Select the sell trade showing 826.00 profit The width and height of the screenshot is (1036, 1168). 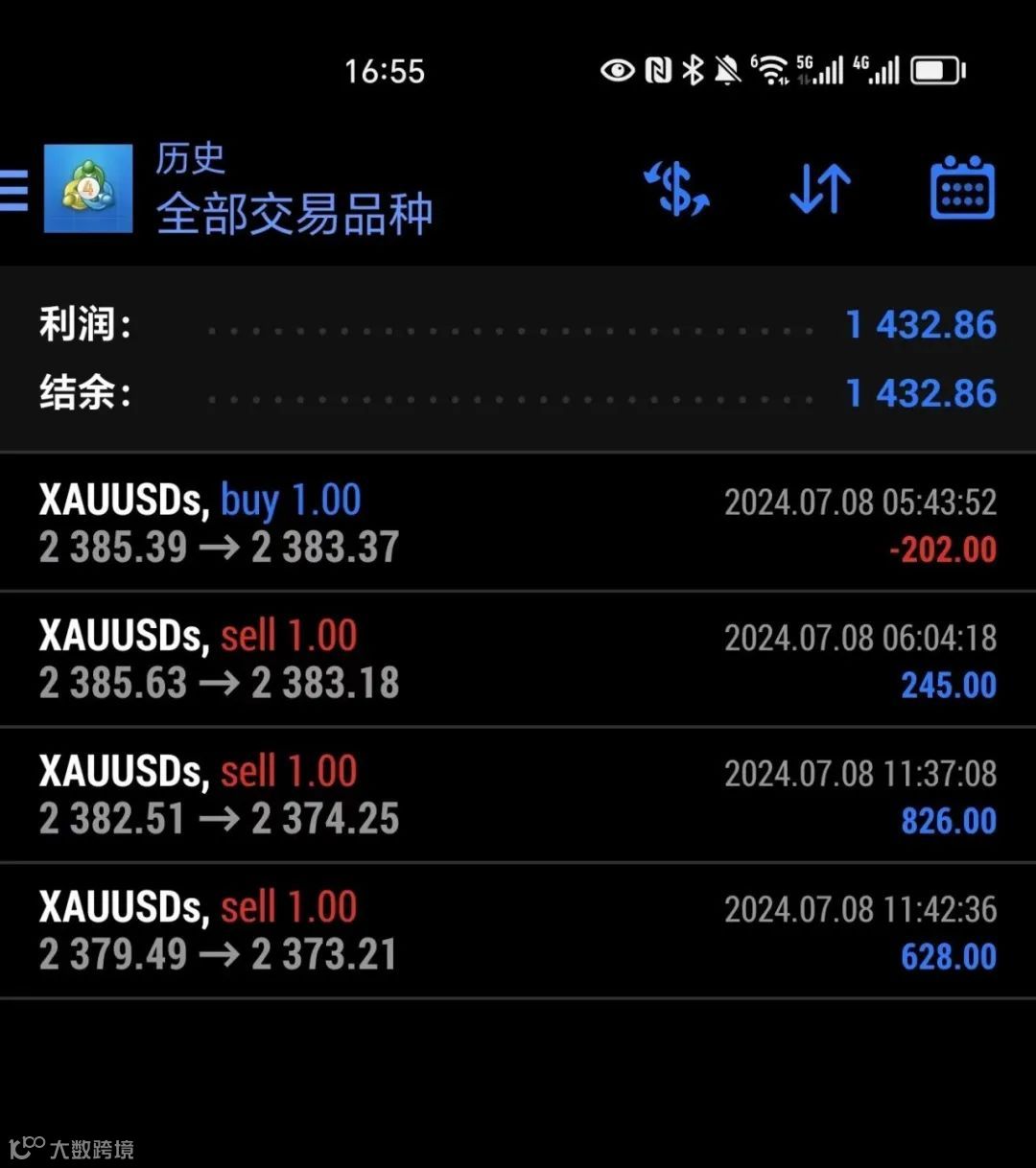518,794
